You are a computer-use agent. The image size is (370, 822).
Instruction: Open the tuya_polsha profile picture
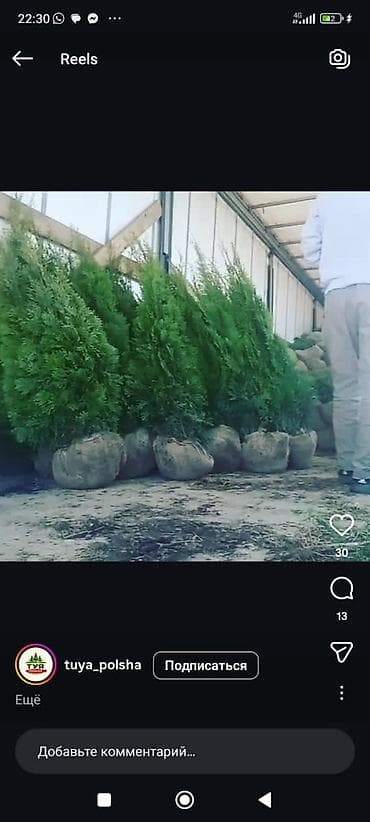click(x=36, y=665)
